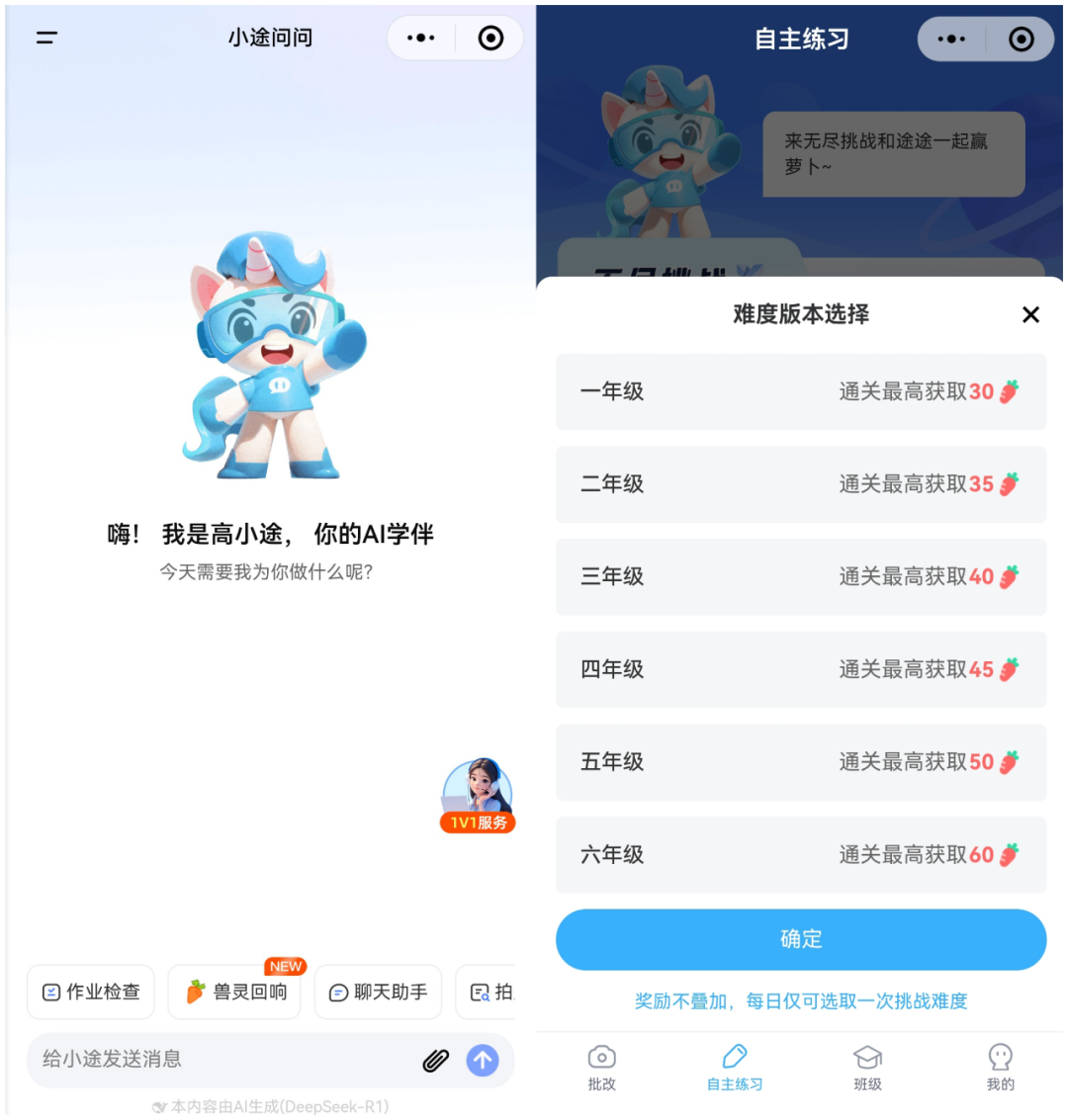Open the more options on 自主练习 header
This screenshot has width=1068, height=1120.
pos(950,40)
